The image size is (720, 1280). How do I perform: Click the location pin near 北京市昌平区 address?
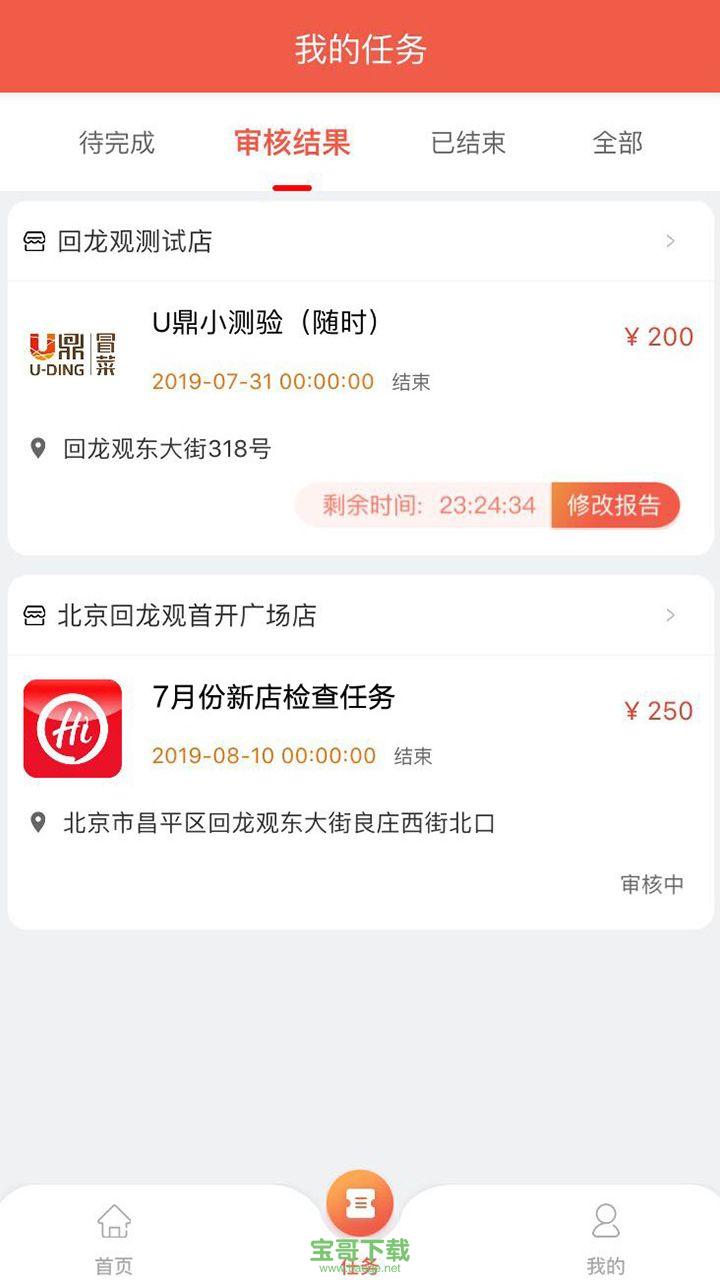tap(38, 822)
